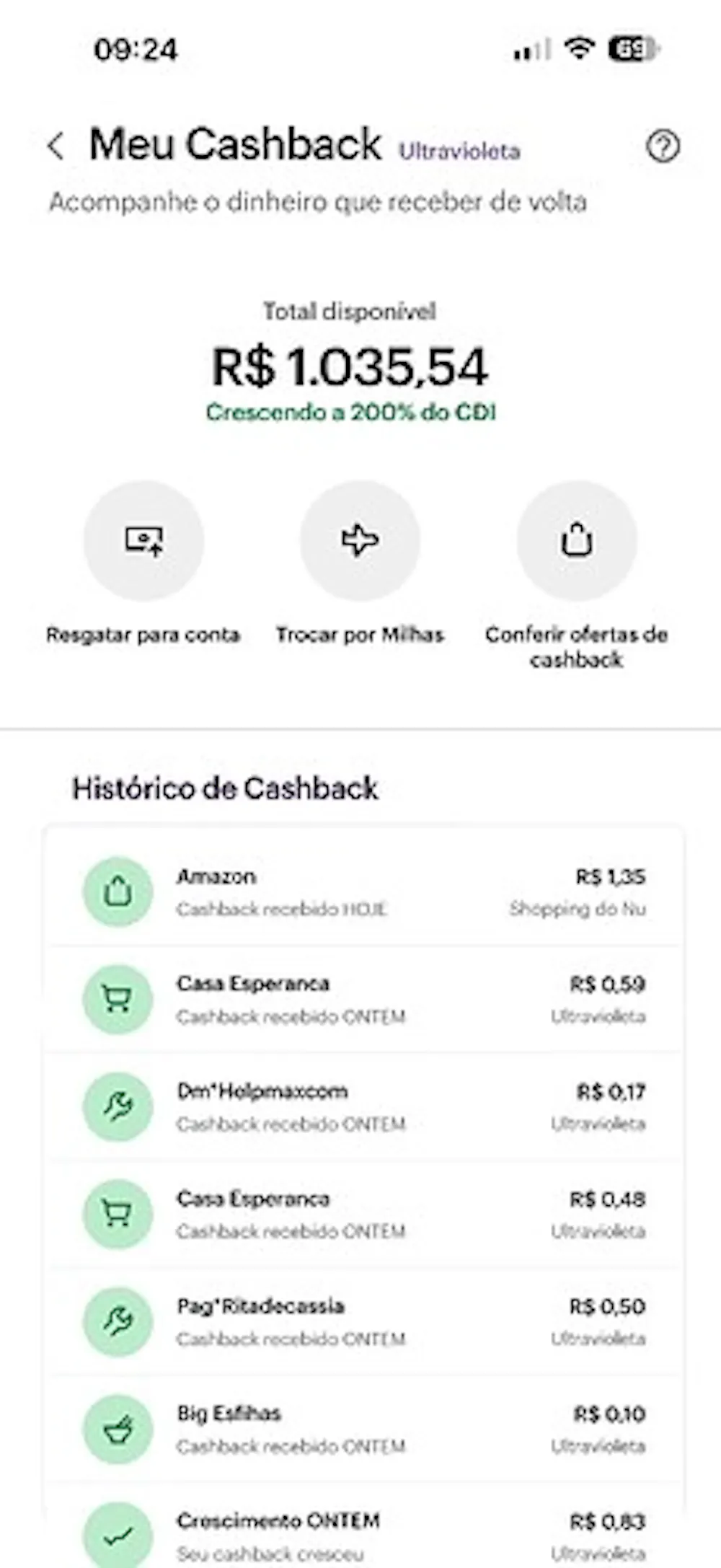Tap Resgatar para conta button
The width and height of the screenshot is (721, 1568).
point(143,541)
